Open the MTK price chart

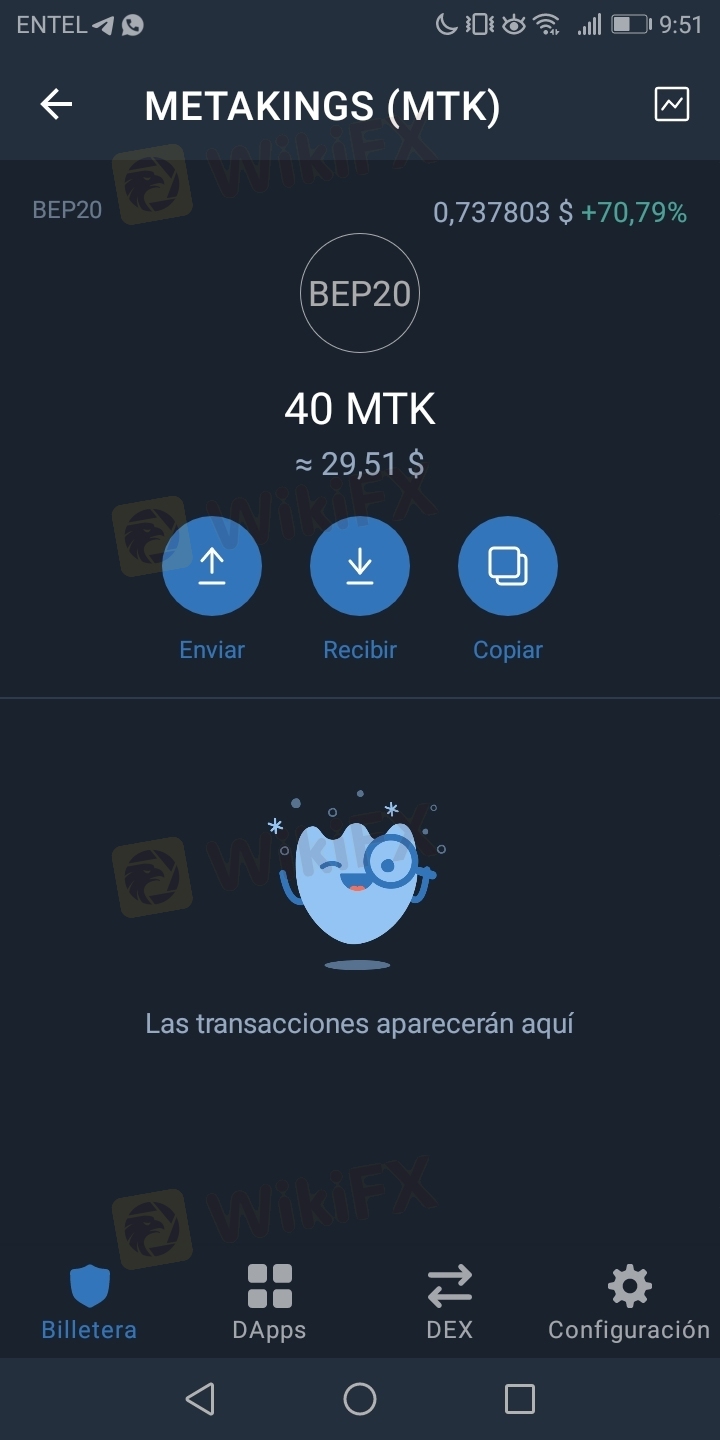click(x=671, y=104)
